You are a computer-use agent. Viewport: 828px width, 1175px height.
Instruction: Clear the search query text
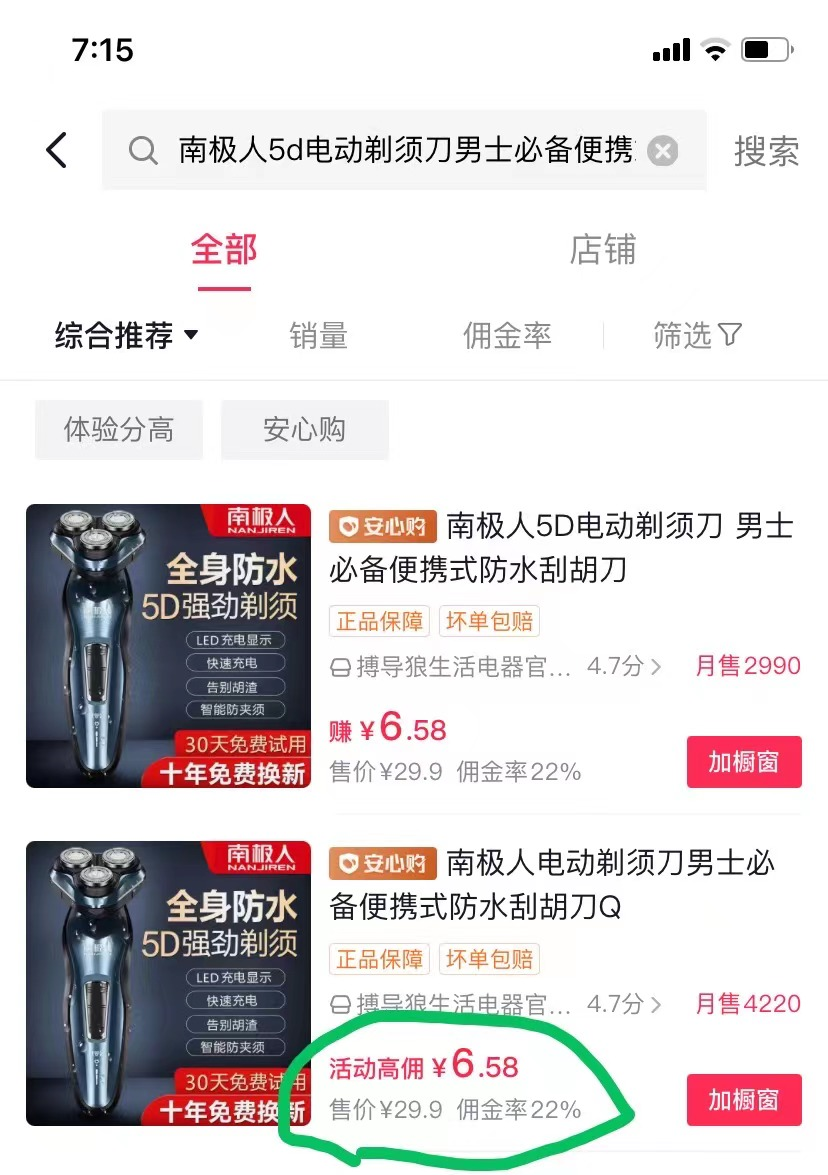[662, 151]
